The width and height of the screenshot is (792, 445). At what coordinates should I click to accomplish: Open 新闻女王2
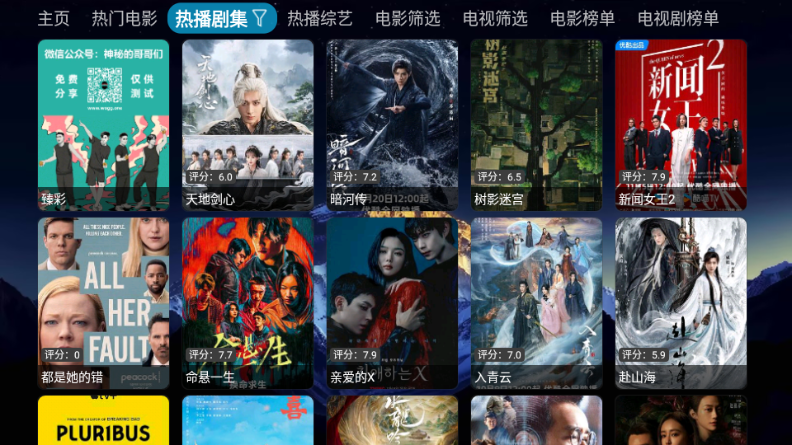click(681, 124)
